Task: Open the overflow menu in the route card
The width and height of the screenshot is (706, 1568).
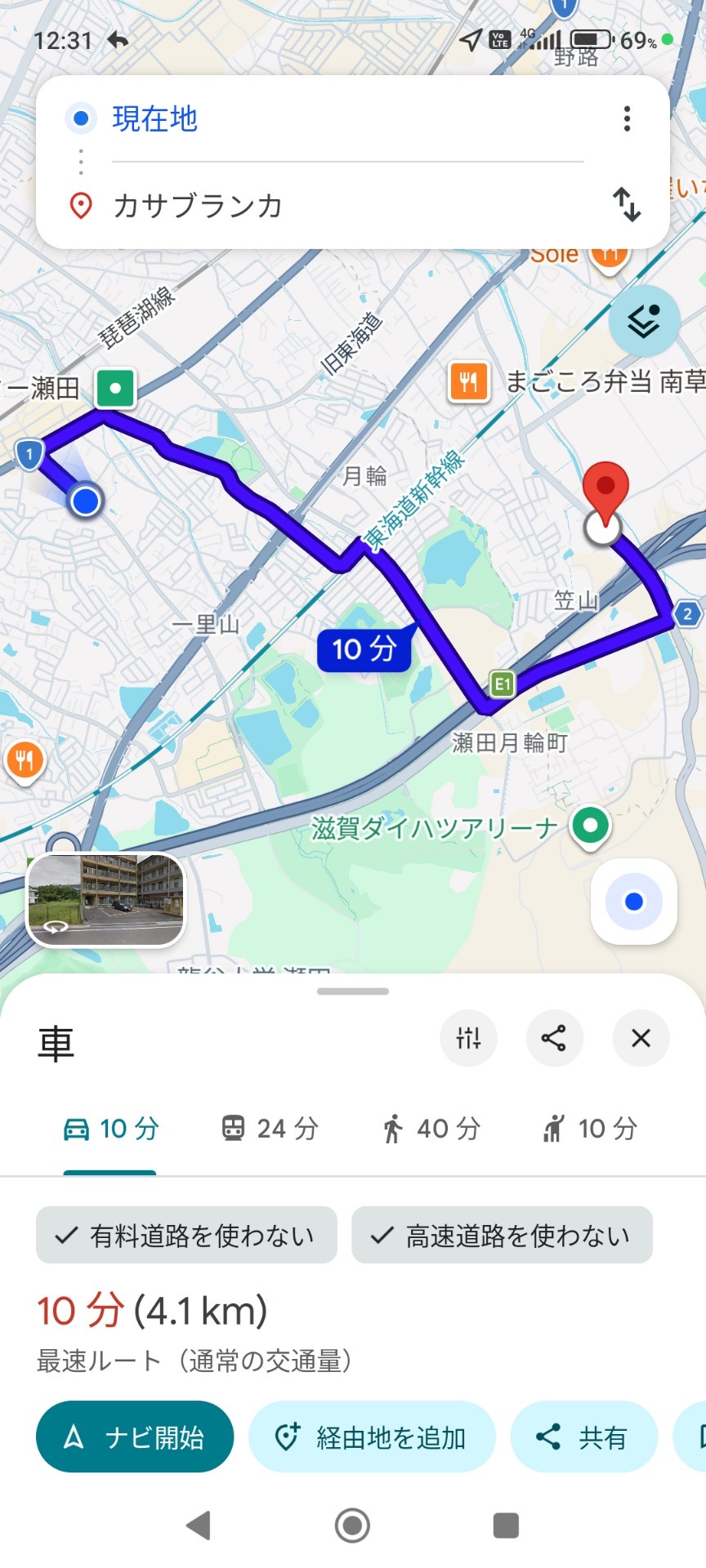Action: 627,119
